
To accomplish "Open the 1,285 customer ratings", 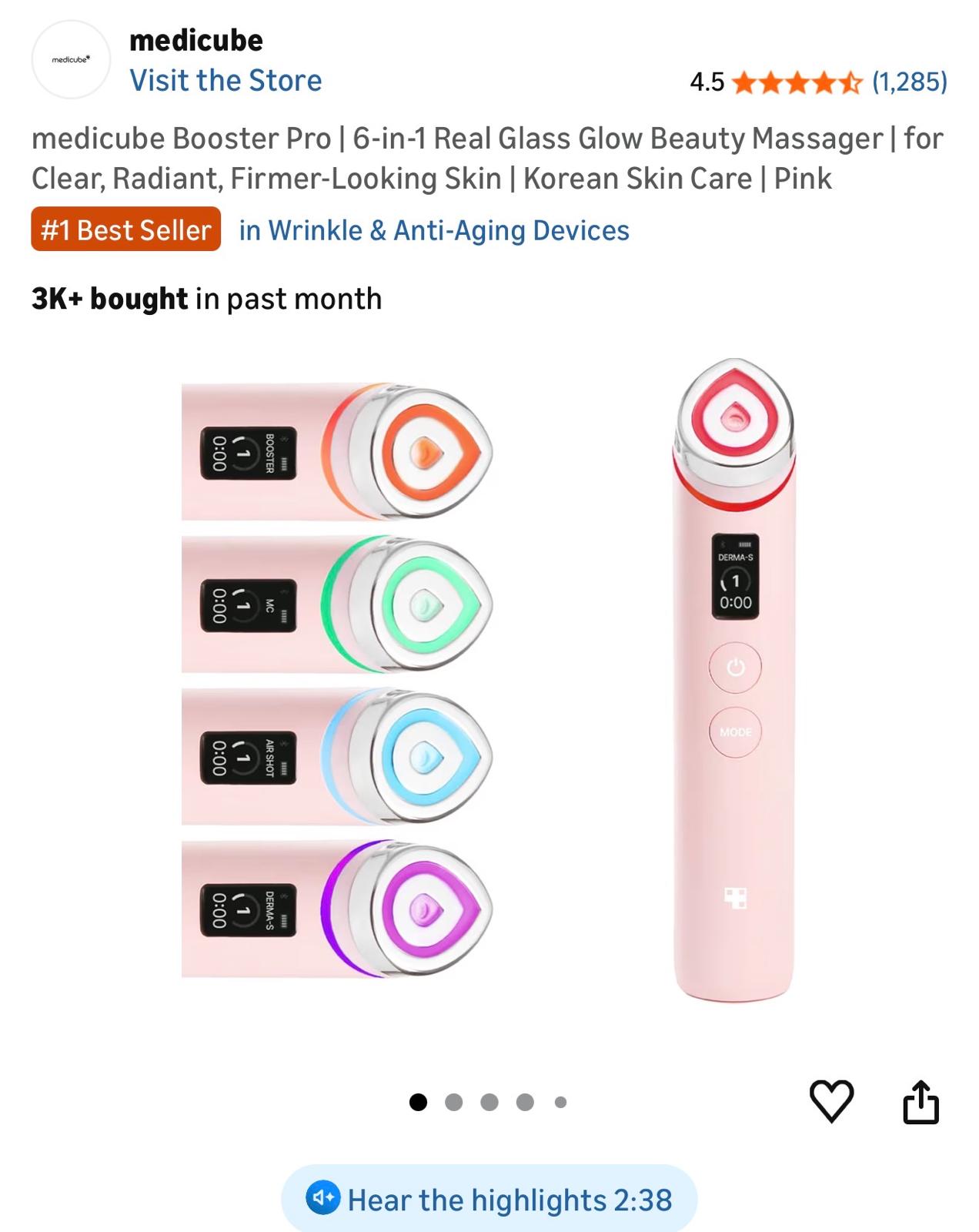I will pyautogui.click(x=909, y=82).
